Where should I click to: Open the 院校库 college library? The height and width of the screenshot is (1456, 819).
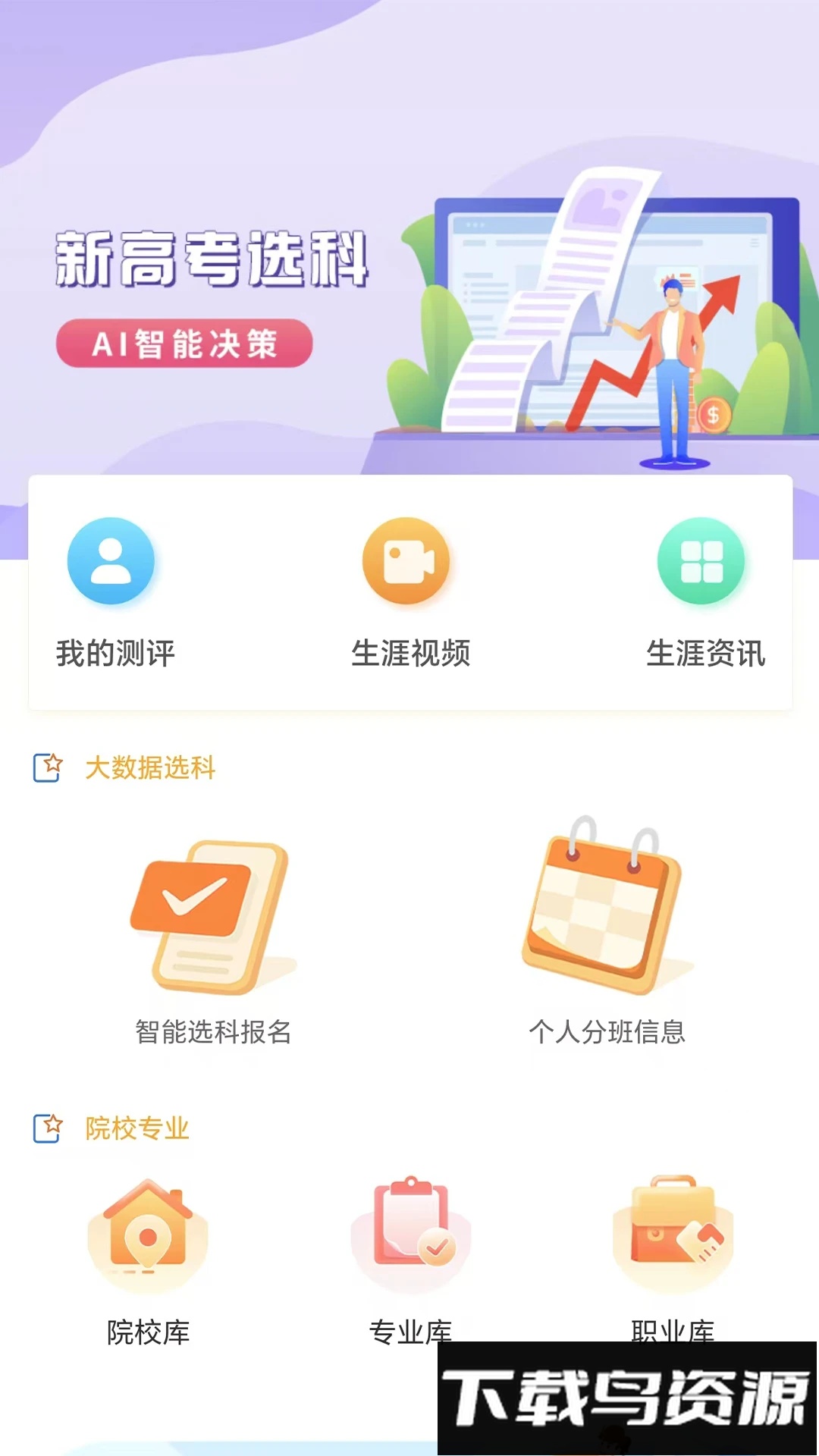pos(148,1259)
